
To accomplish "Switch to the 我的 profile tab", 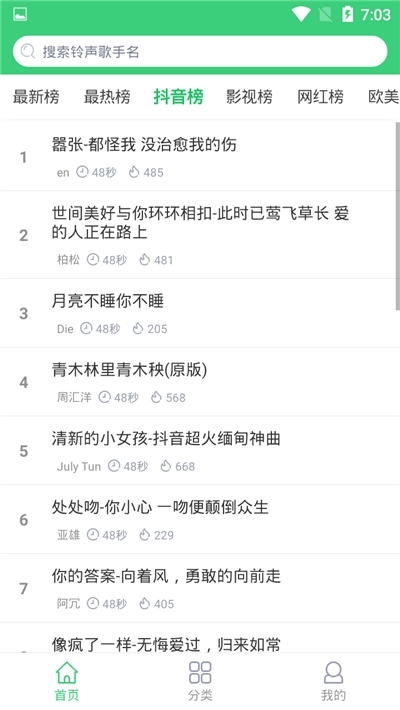I will 333,681.
